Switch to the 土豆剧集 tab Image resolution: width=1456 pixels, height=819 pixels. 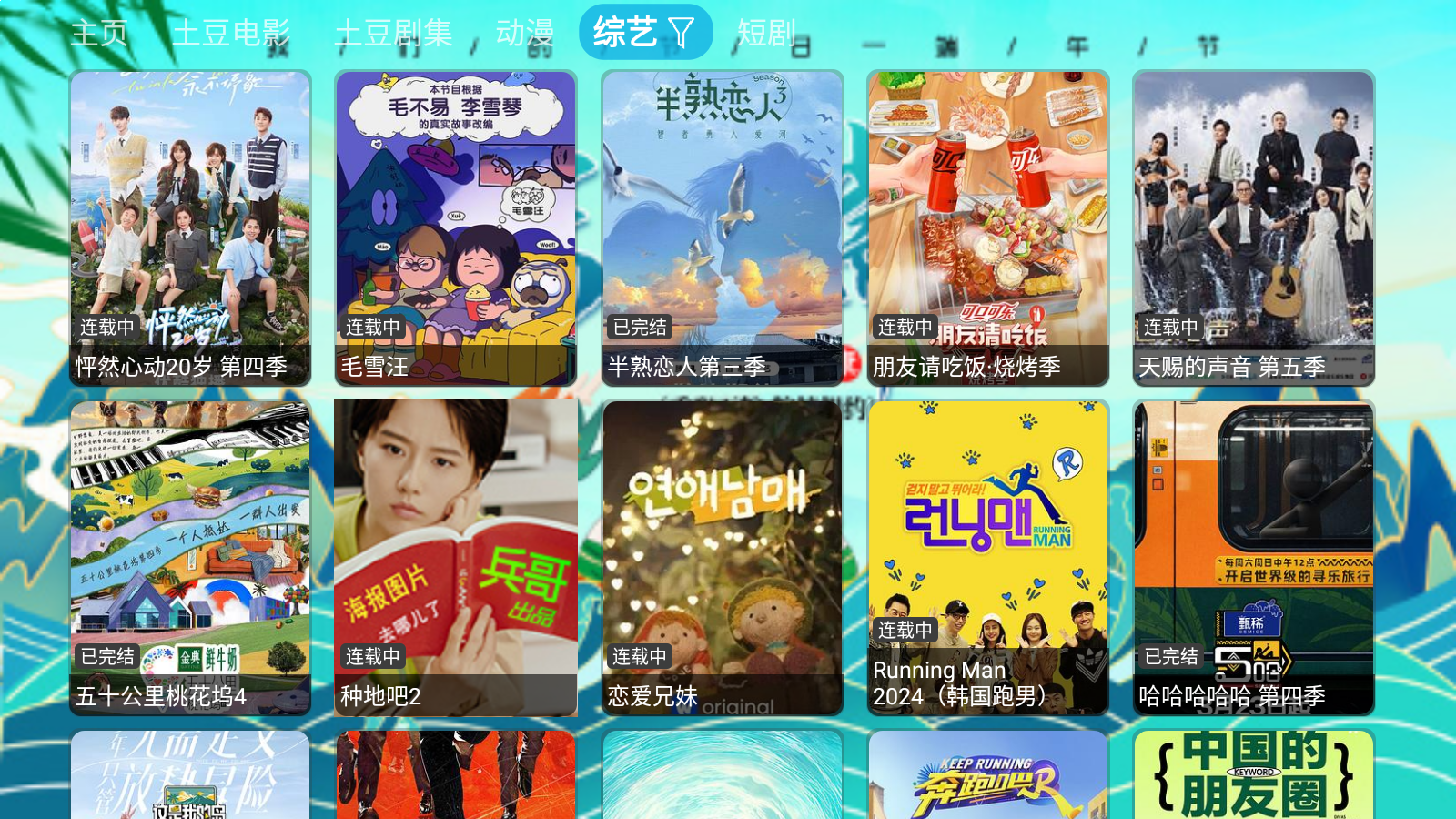pos(393,34)
